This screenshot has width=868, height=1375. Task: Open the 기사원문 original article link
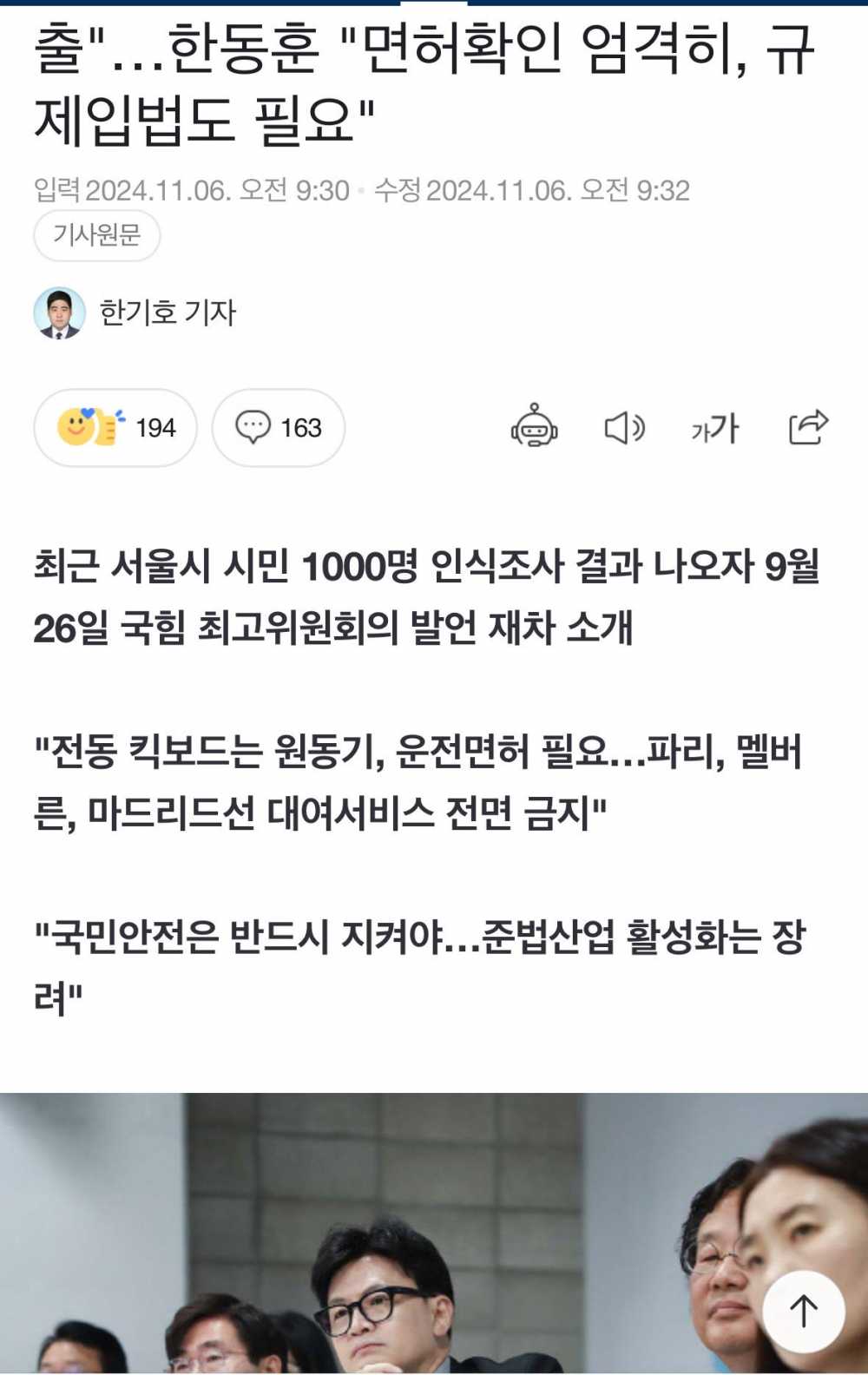[96, 235]
